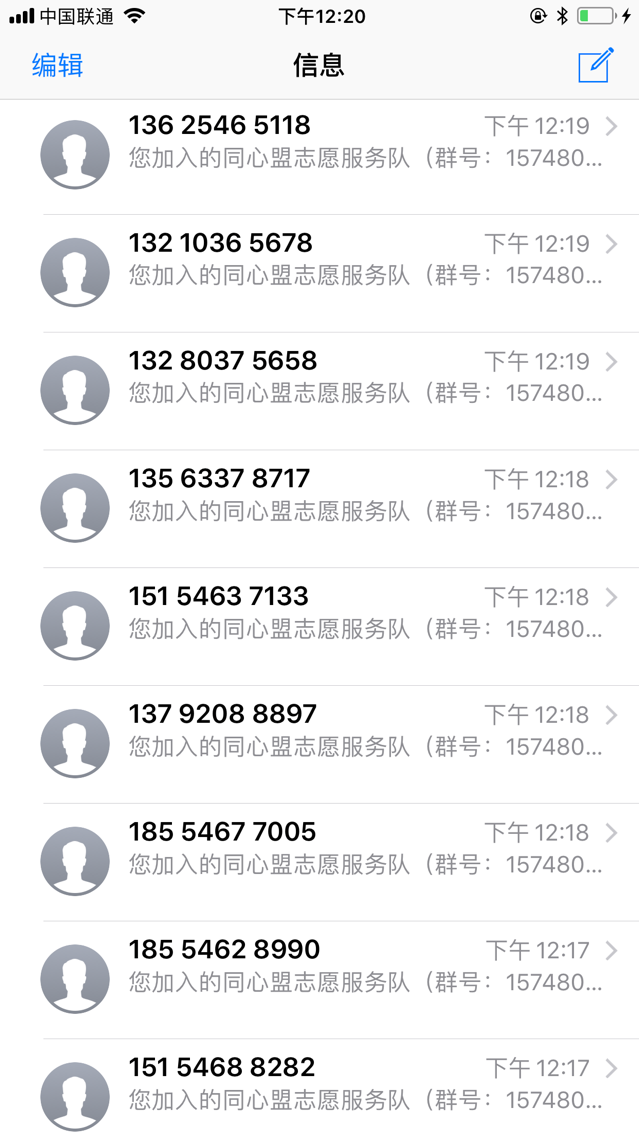This screenshot has width=639, height=1136.
Task: Tap the 编辑 button
Action: (57, 65)
